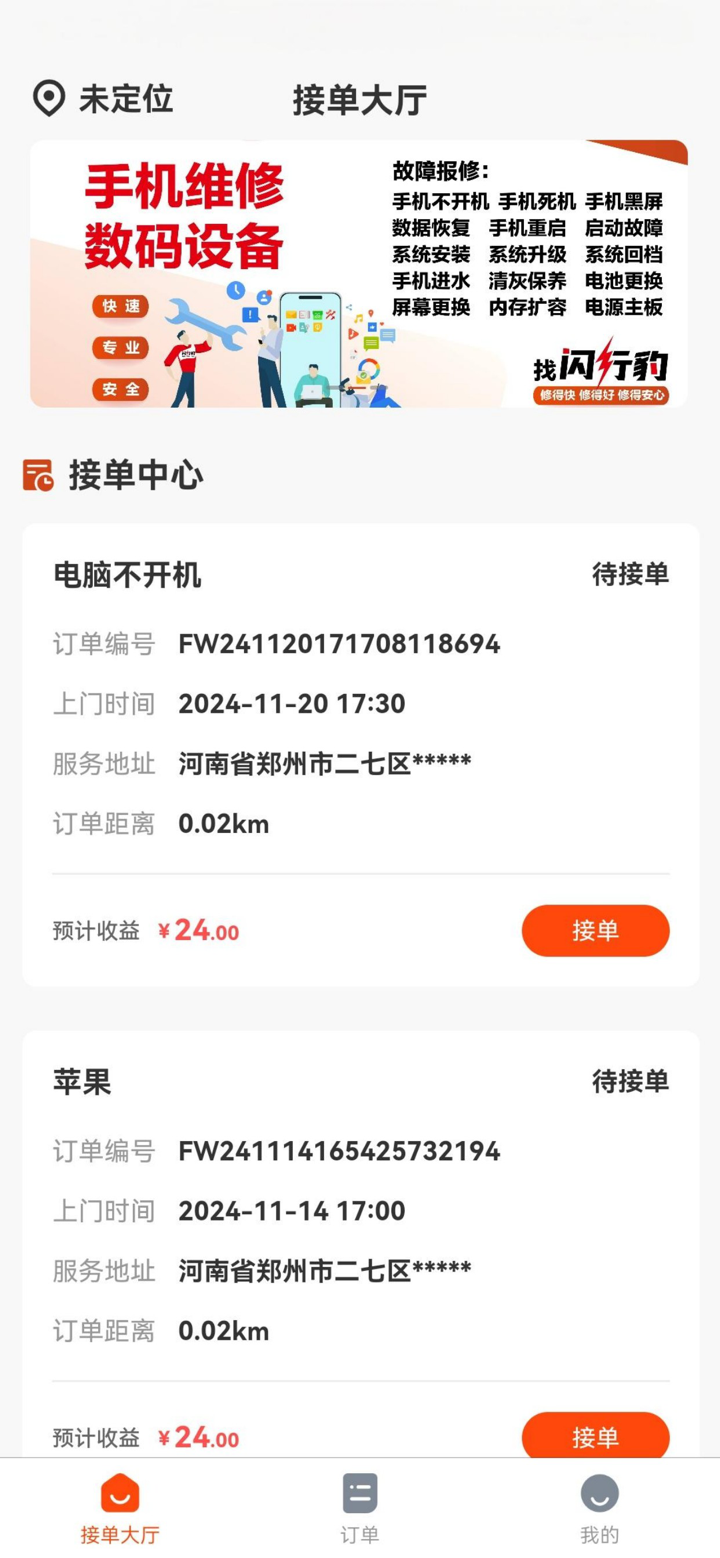Click the 接单大厅 page title
720x1558 pixels.
(359, 98)
